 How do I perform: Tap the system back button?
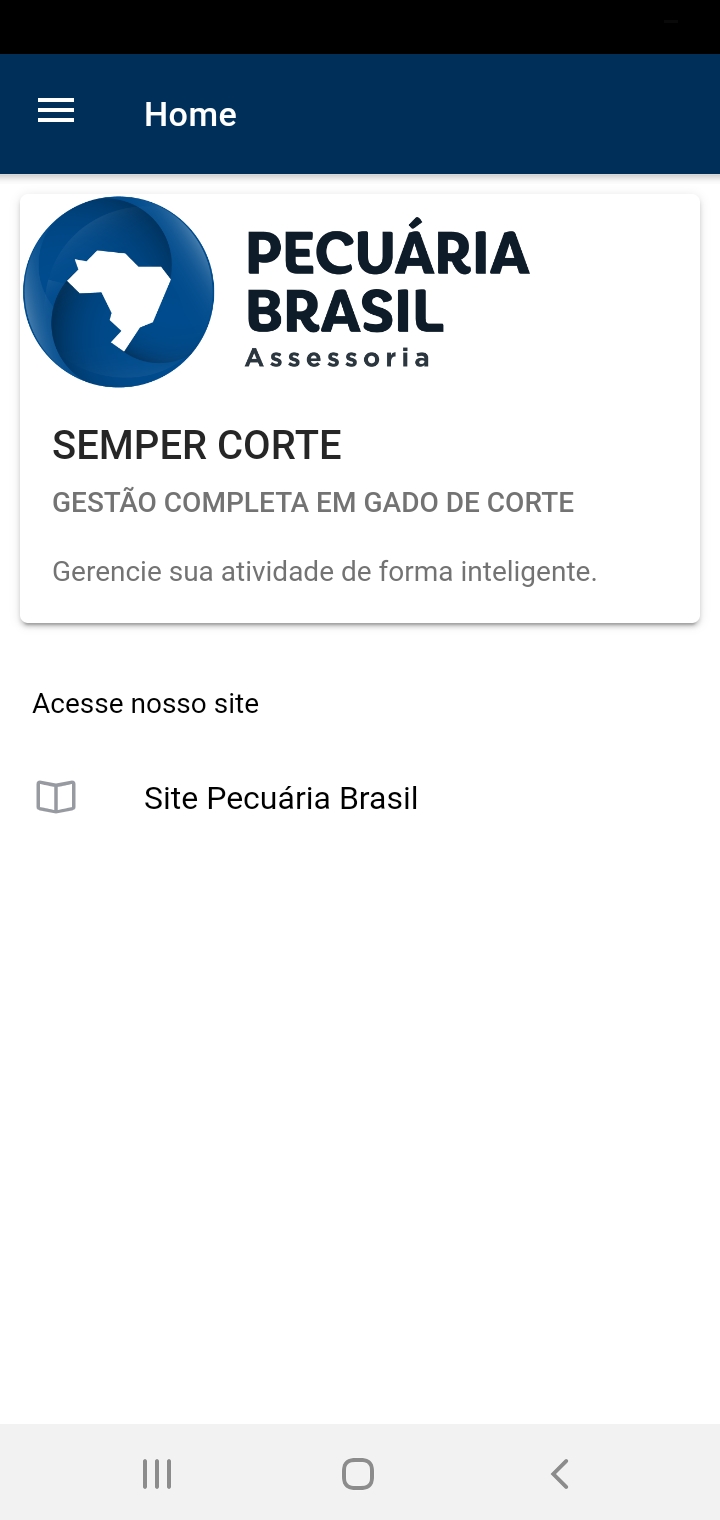(x=560, y=1474)
